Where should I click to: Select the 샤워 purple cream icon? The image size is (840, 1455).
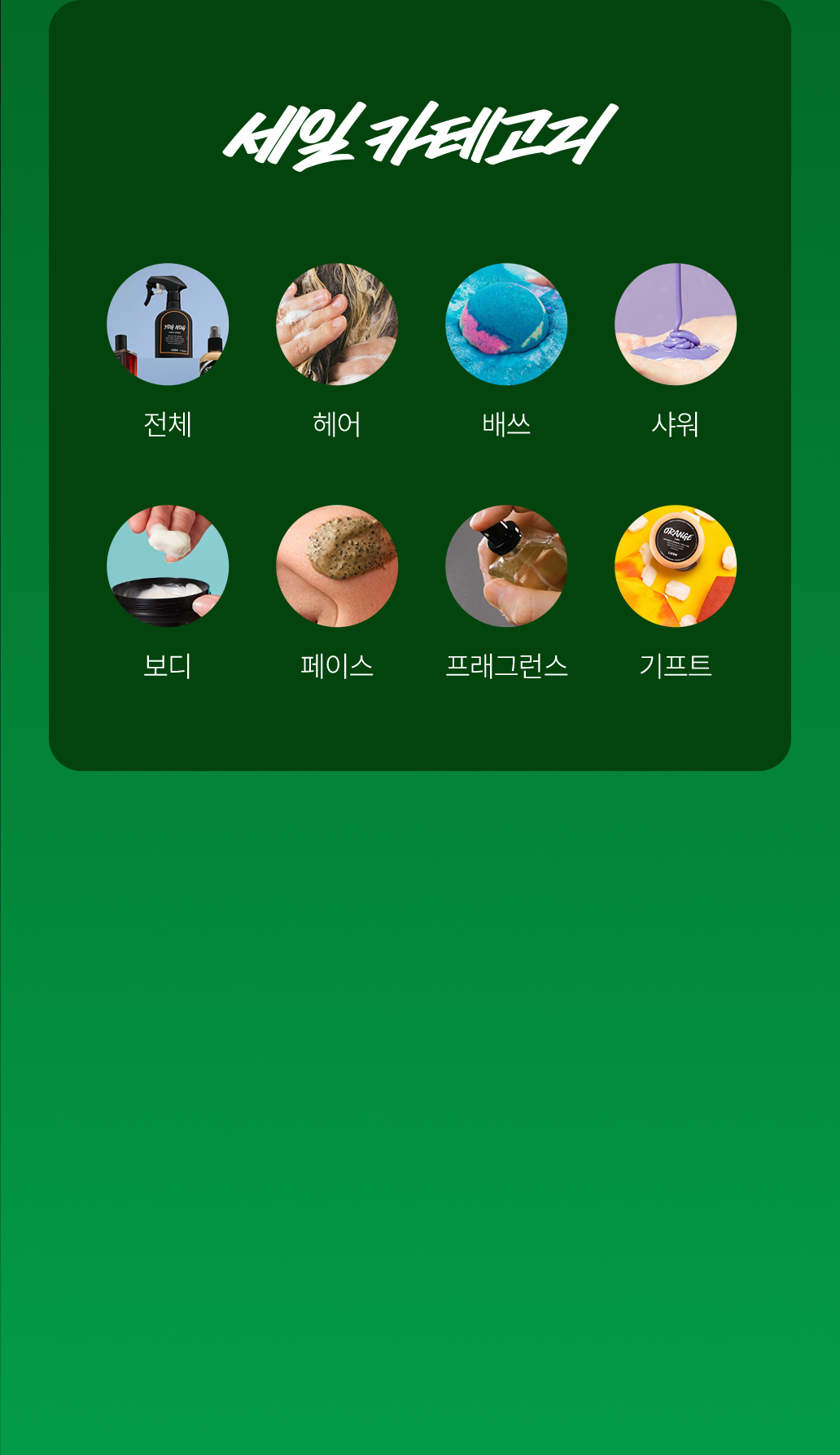click(673, 324)
